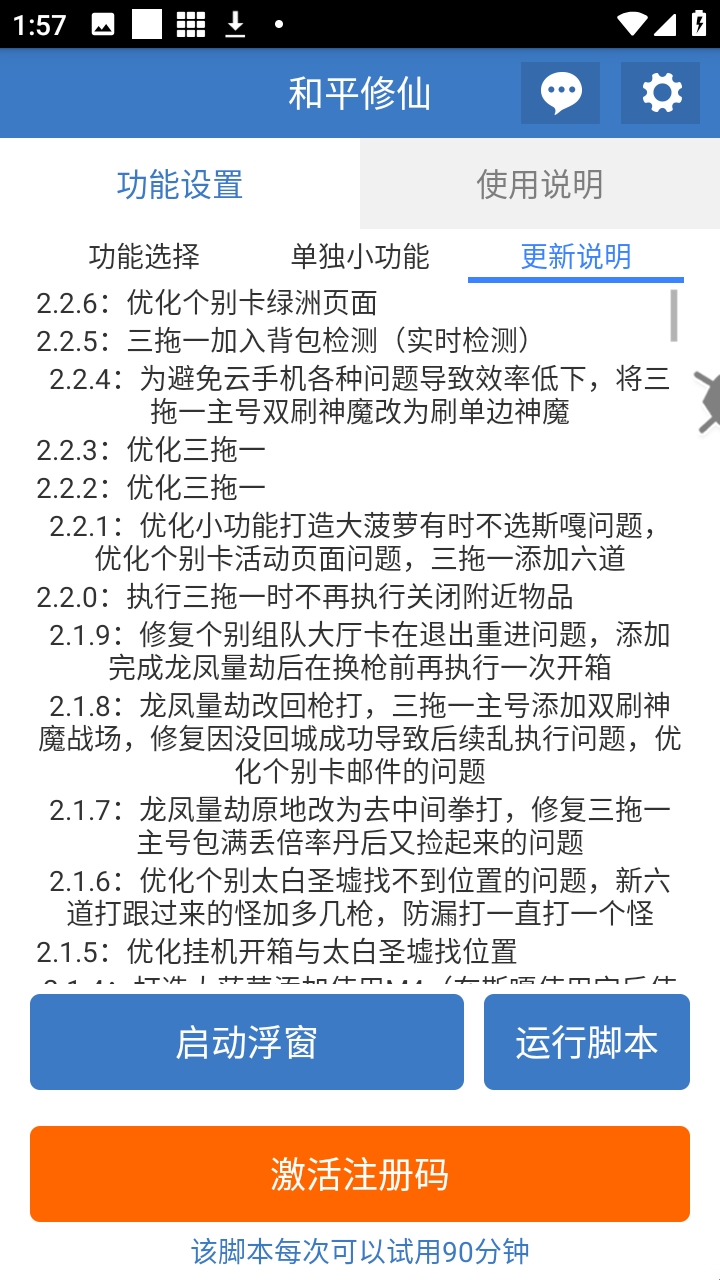Tap the 启动浮窗 button

247,1042
